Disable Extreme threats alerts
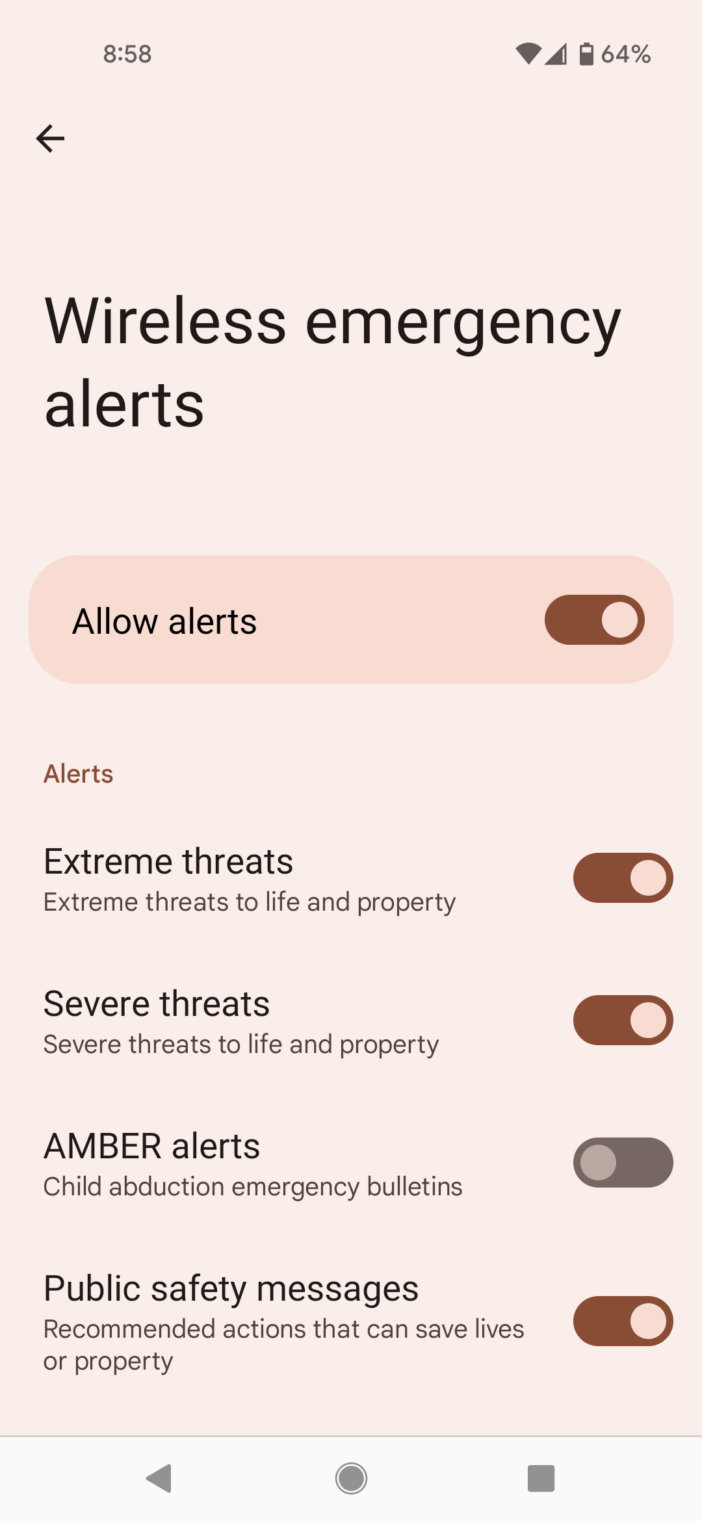Screen dimensions: 702x1521 point(623,878)
